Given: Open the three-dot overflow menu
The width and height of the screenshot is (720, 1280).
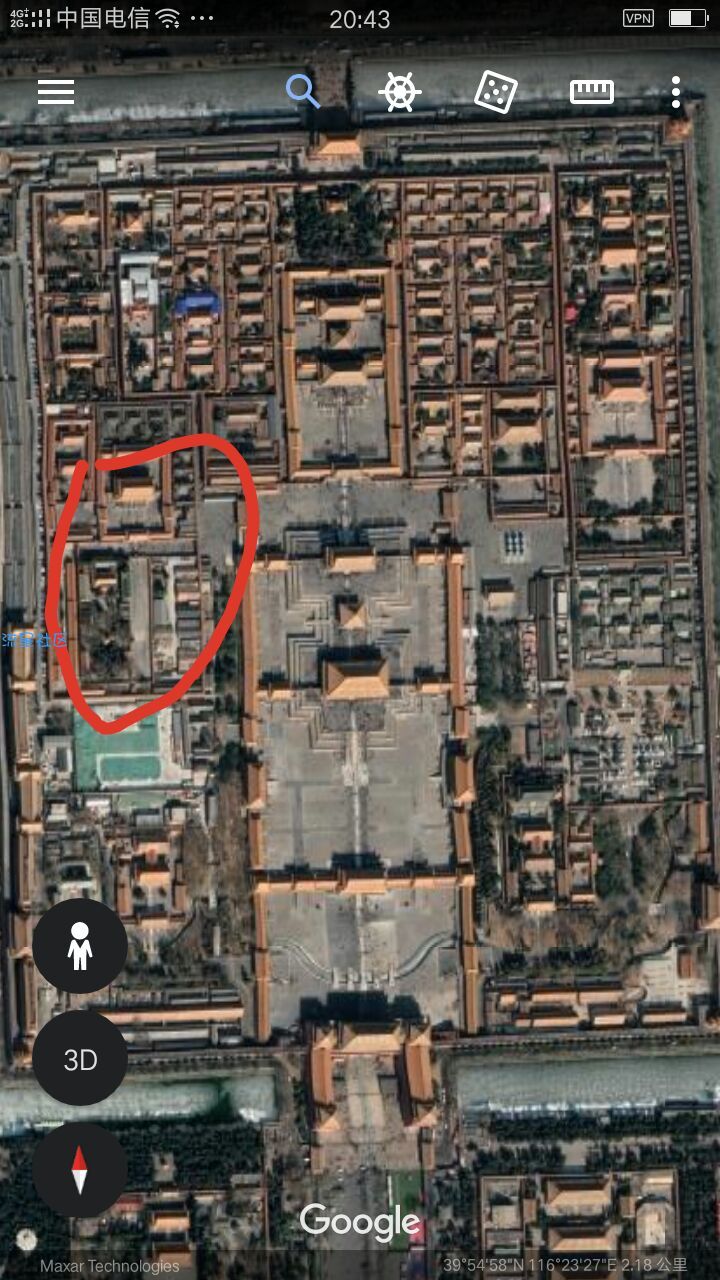Looking at the screenshot, I should tap(676, 92).
